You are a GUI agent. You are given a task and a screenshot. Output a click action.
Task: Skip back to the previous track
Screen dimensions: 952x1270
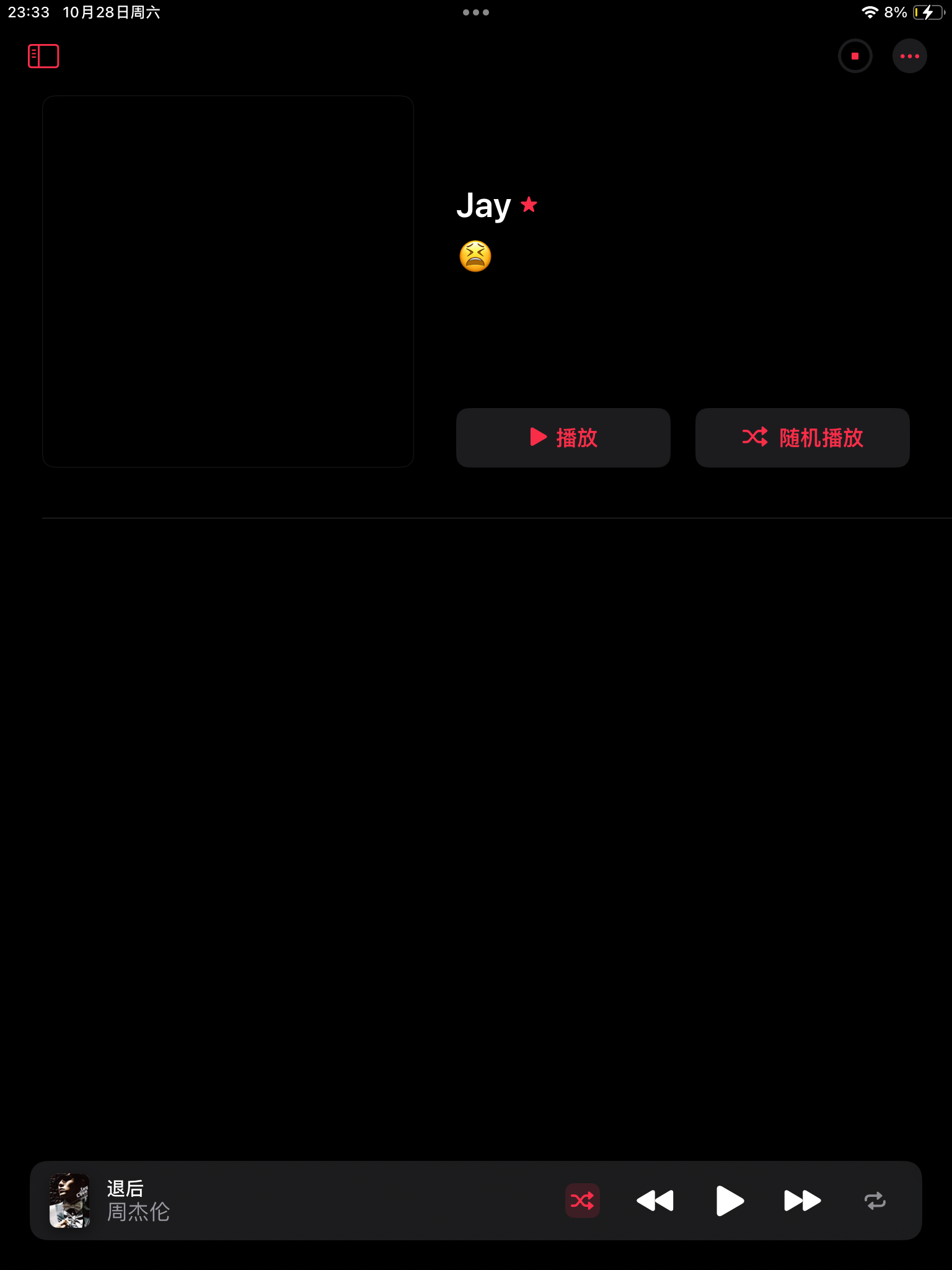(655, 1201)
